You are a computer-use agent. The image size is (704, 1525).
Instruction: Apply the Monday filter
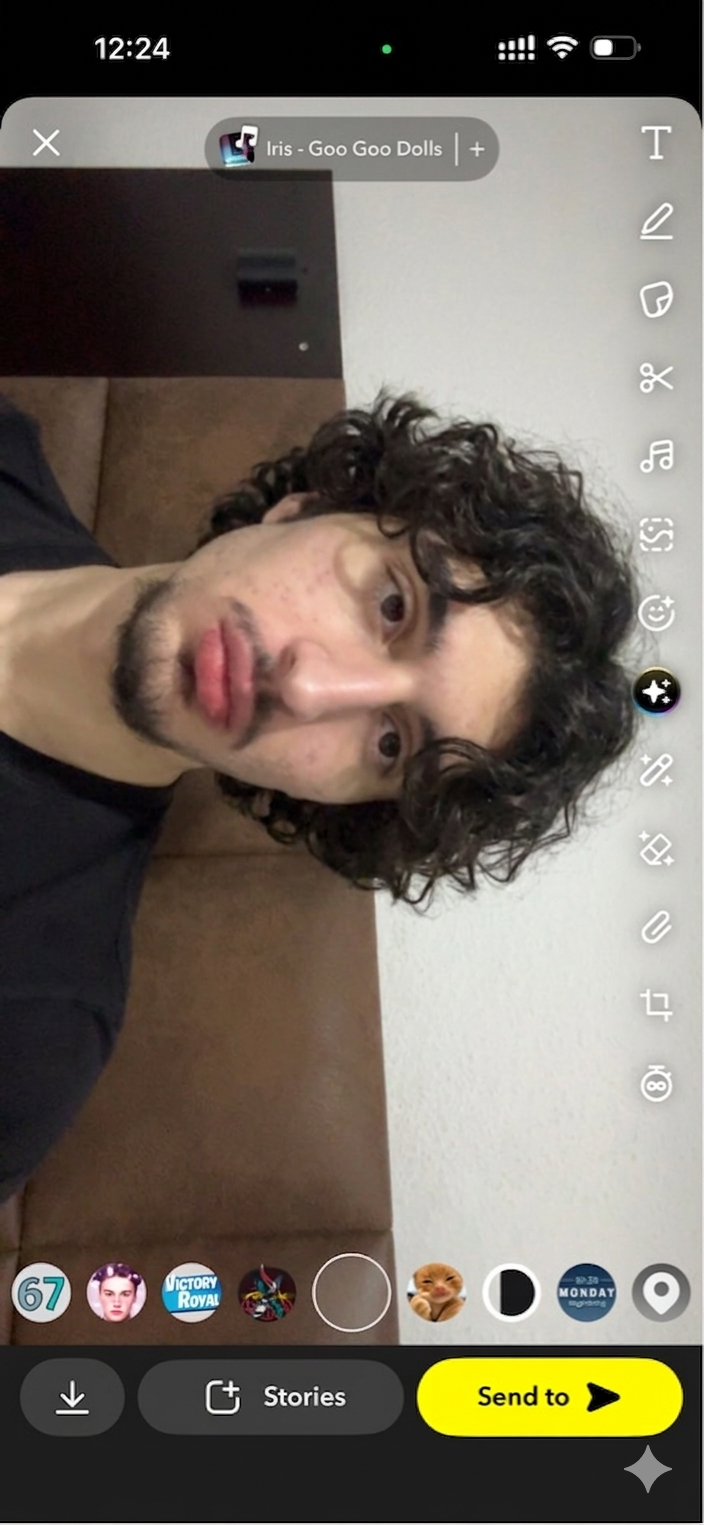586,1293
